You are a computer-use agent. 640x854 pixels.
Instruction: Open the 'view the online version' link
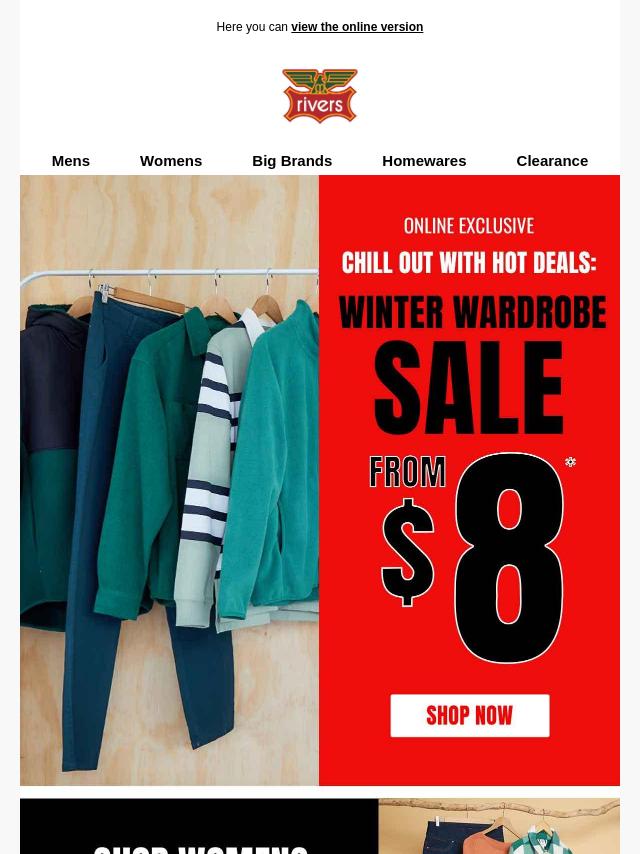point(356,27)
